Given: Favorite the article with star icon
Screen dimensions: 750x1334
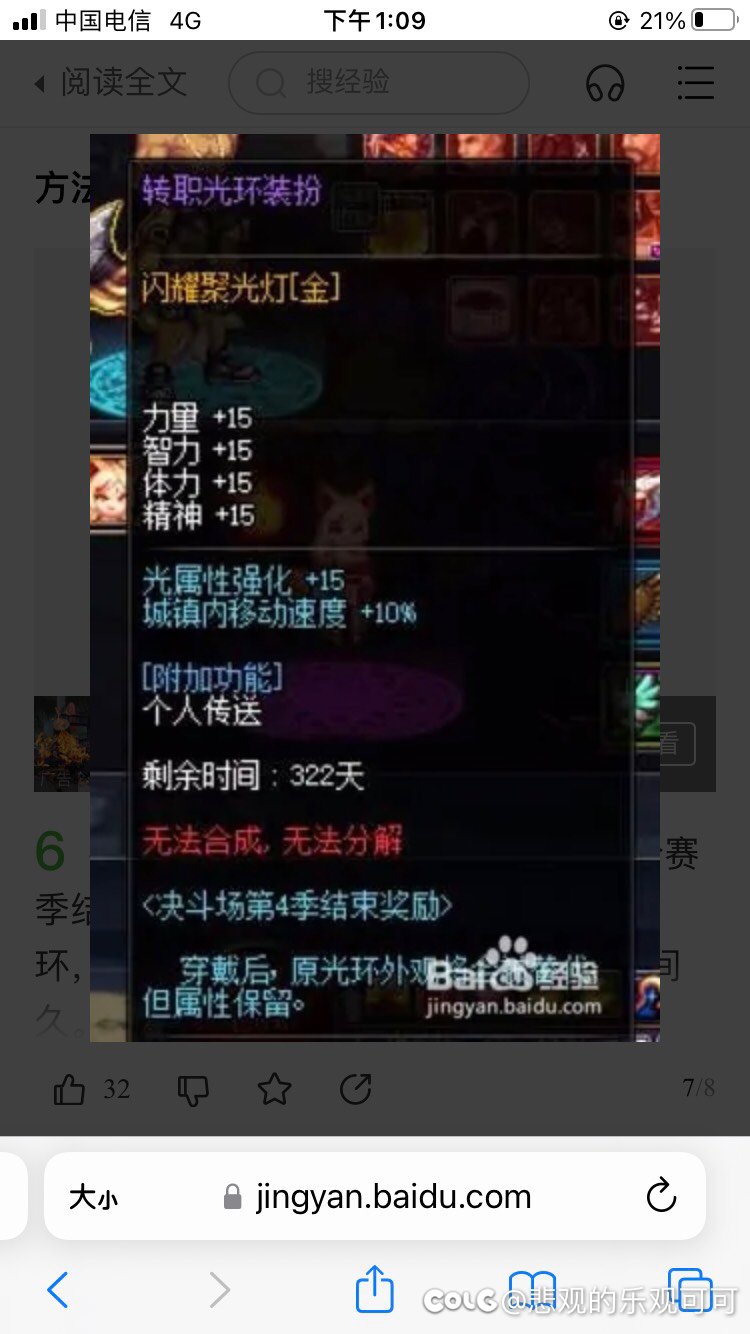Looking at the screenshot, I should [x=274, y=1089].
